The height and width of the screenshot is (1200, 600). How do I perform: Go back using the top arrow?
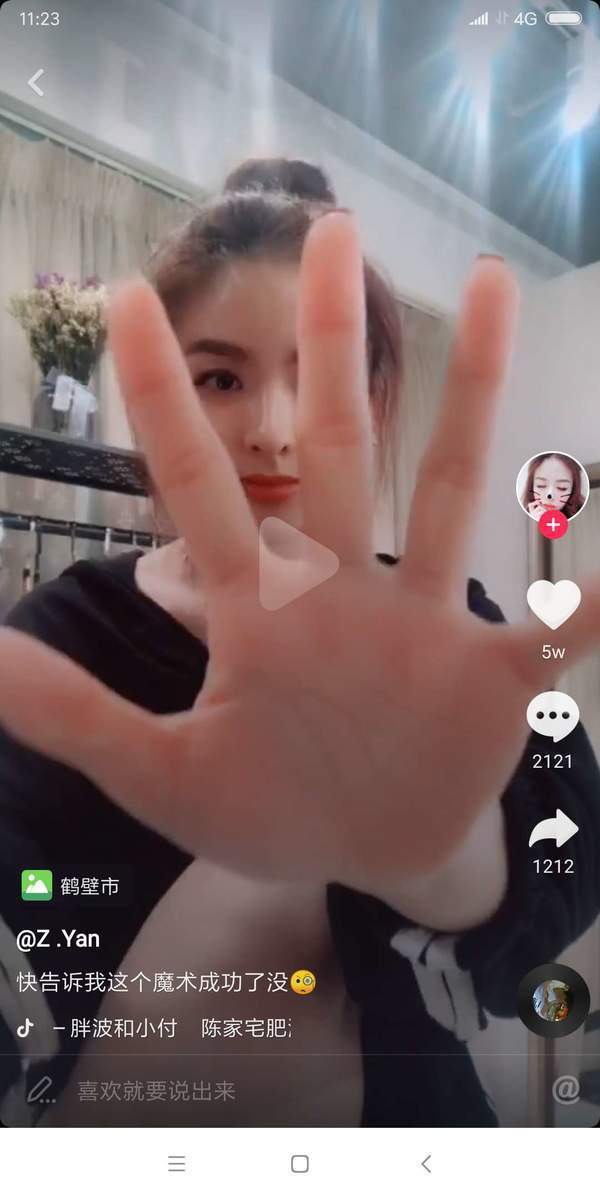point(36,82)
